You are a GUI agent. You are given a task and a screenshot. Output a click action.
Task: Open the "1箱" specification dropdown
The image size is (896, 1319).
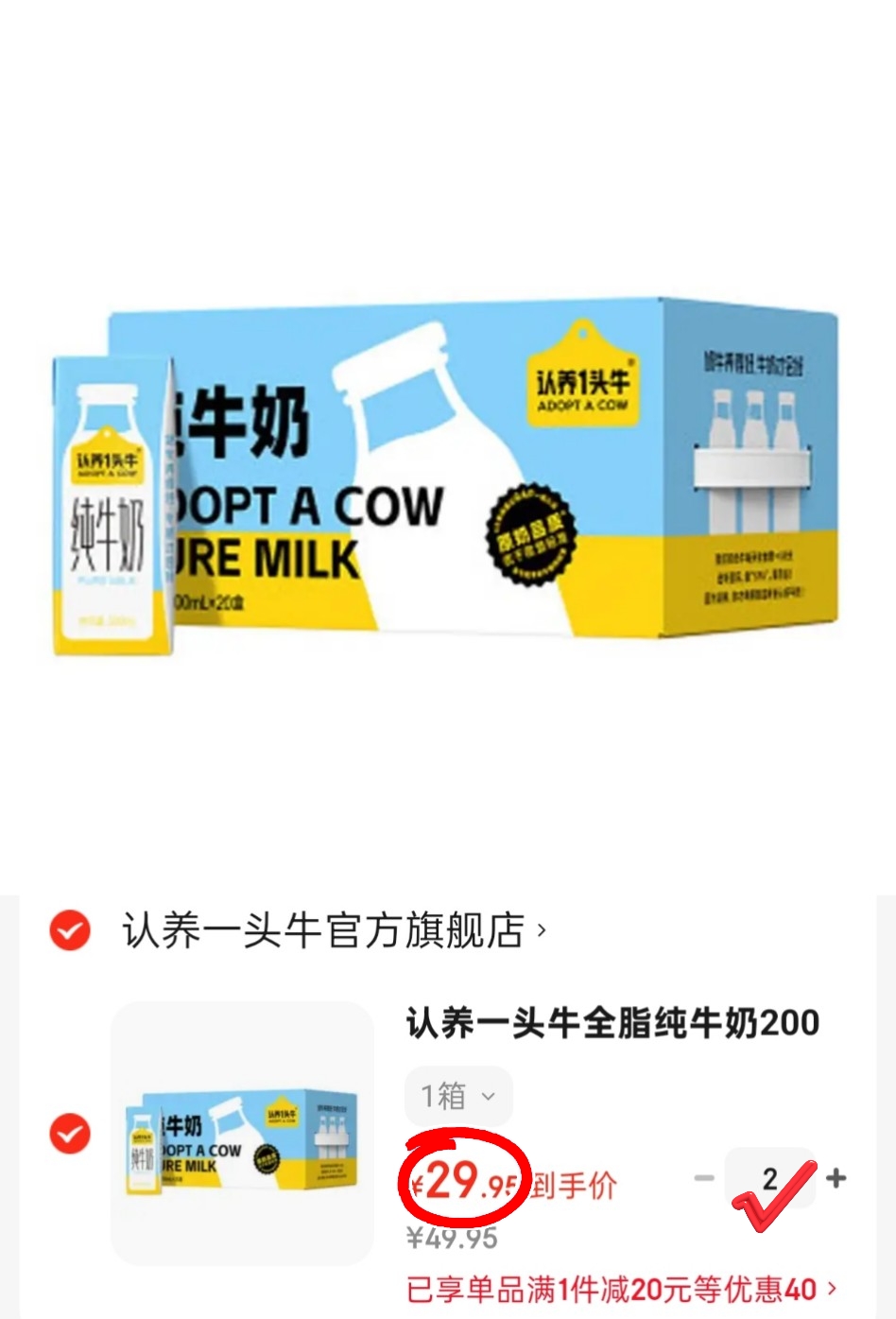pyautogui.click(x=458, y=1096)
